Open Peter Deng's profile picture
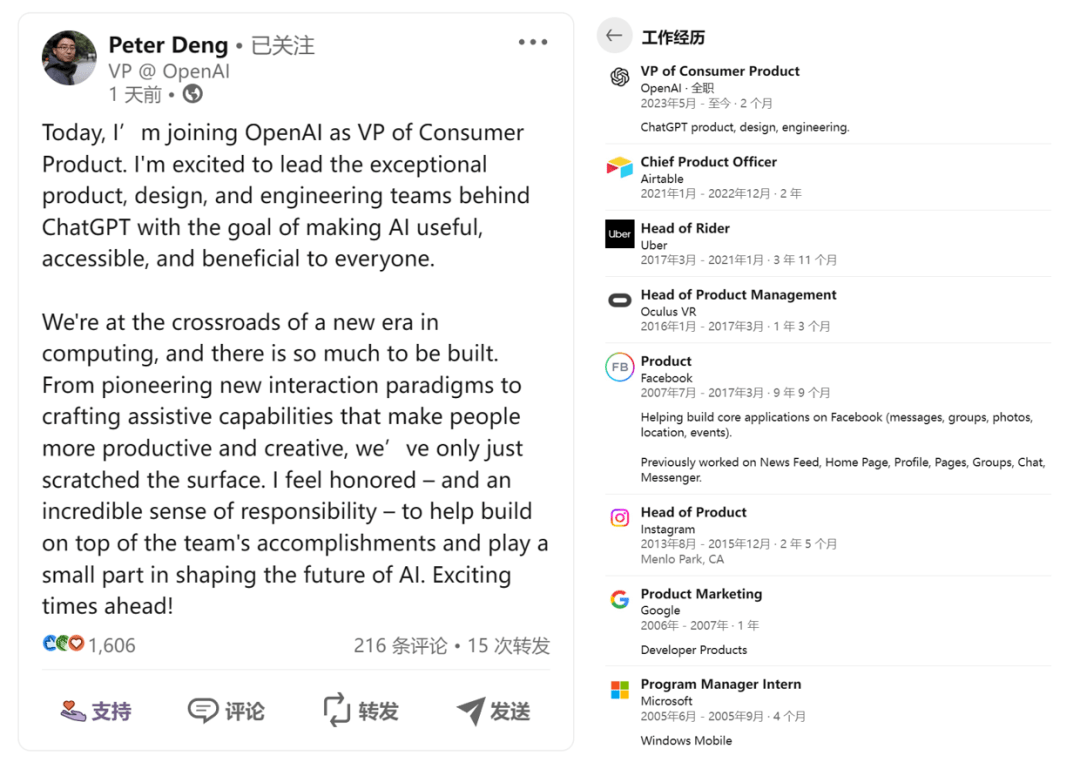The width and height of the screenshot is (1080, 769). (x=69, y=58)
